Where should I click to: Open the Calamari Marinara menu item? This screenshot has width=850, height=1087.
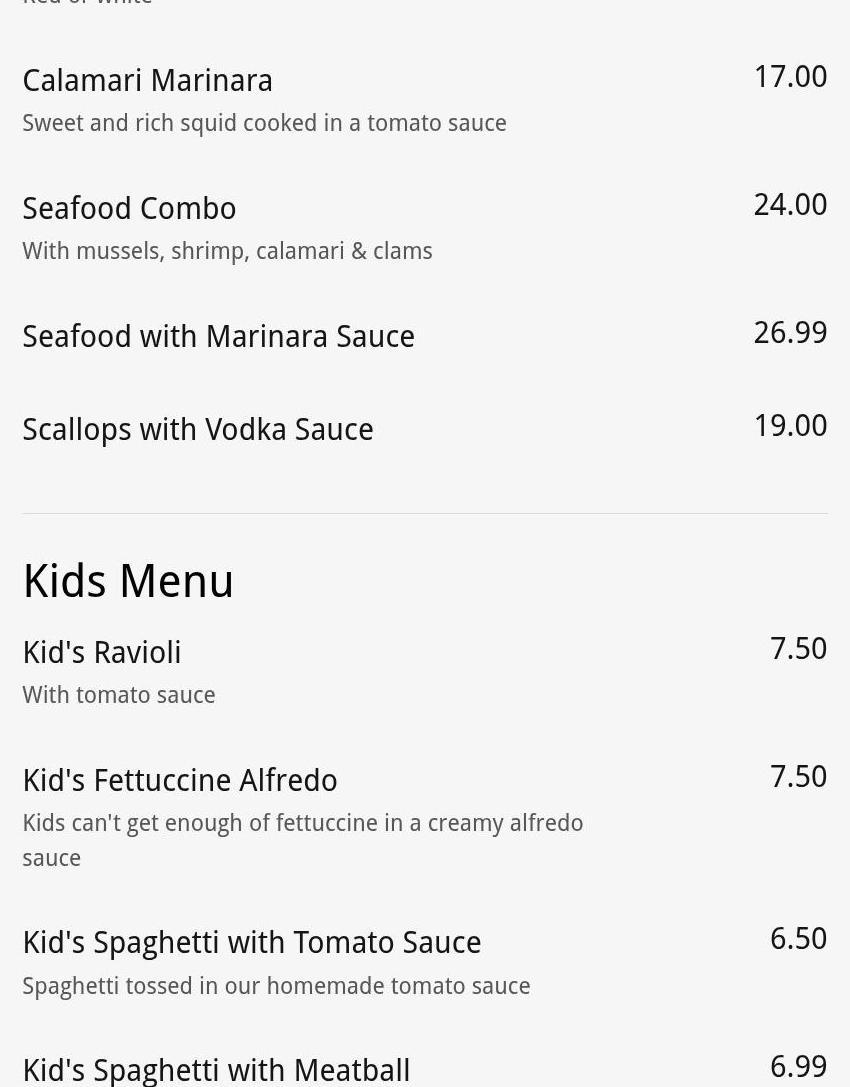tap(148, 81)
